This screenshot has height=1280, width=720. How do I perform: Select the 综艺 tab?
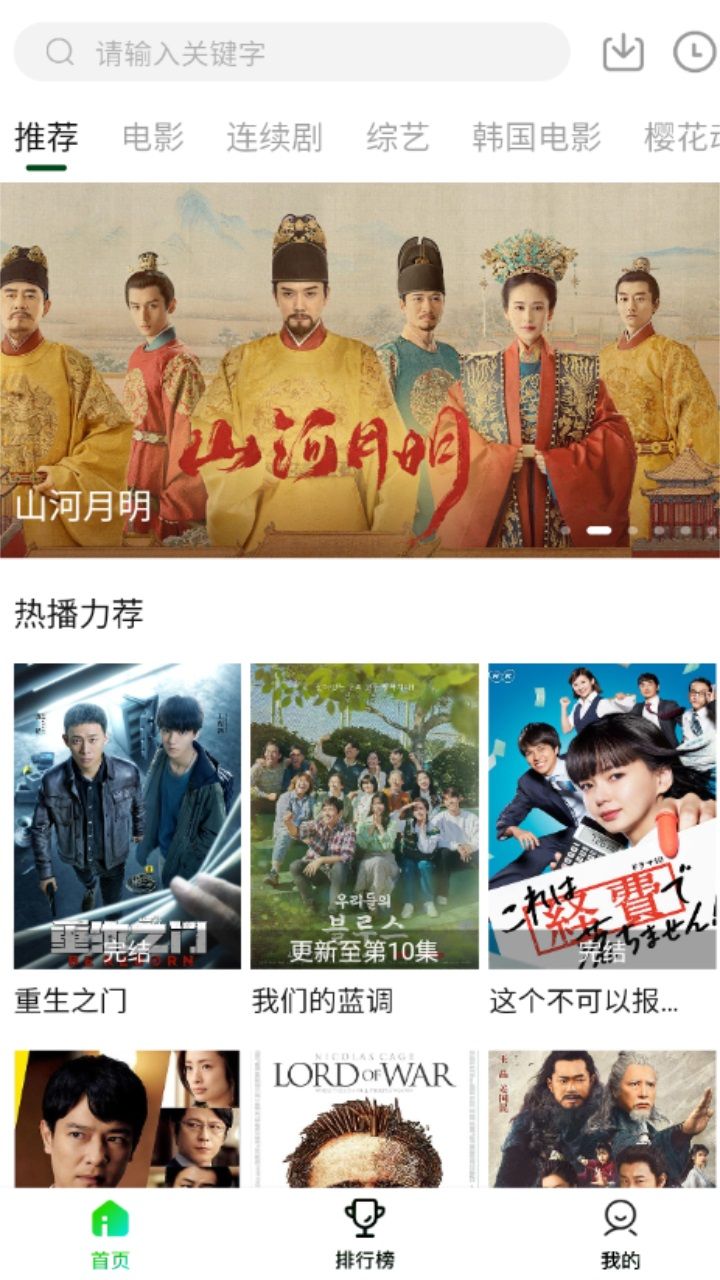click(397, 137)
